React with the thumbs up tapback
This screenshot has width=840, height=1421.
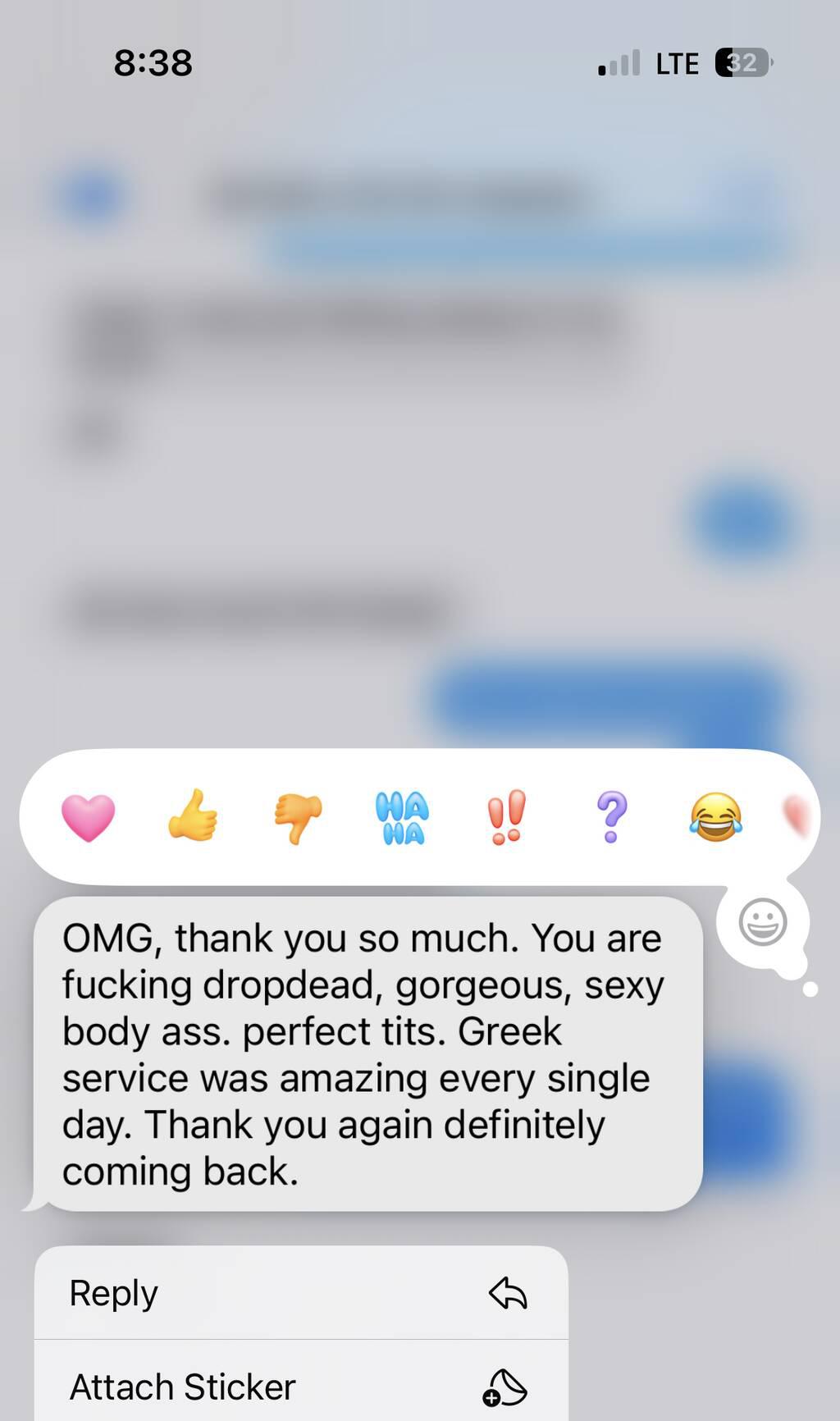click(x=193, y=816)
